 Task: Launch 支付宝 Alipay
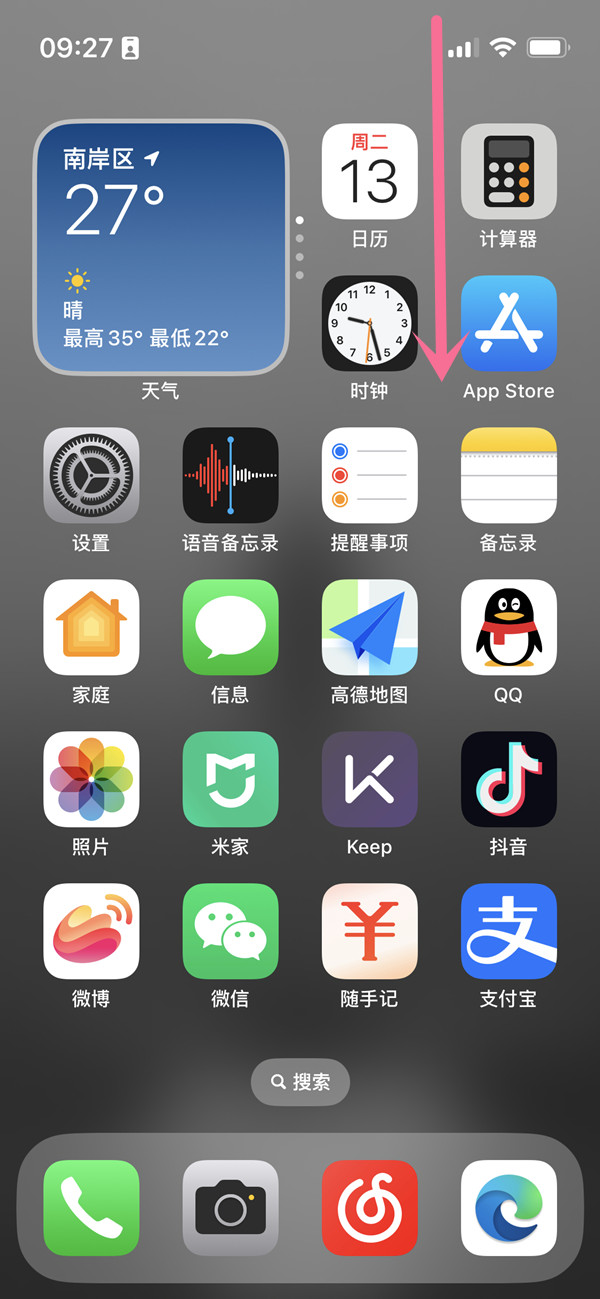(508, 931)
